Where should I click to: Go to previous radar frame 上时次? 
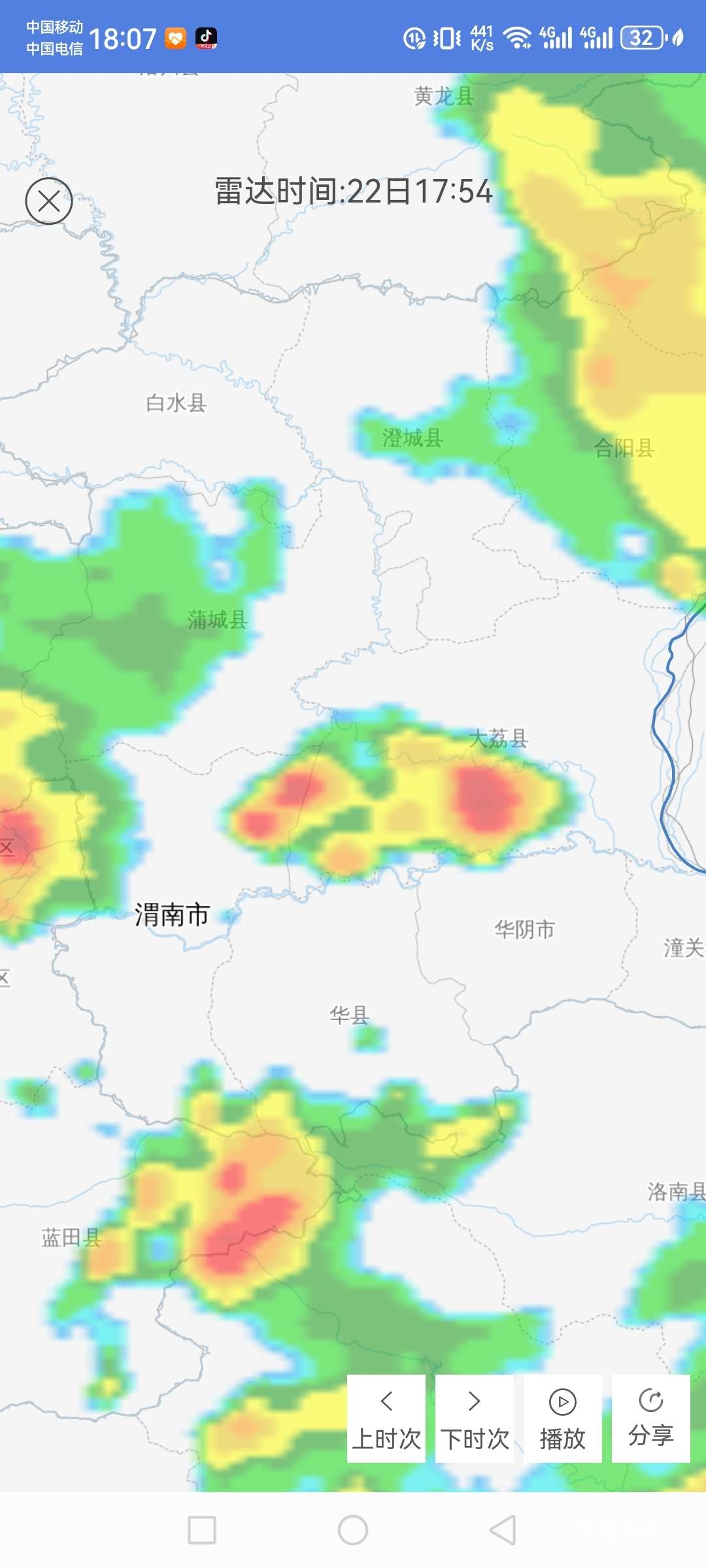(386, 1418)
